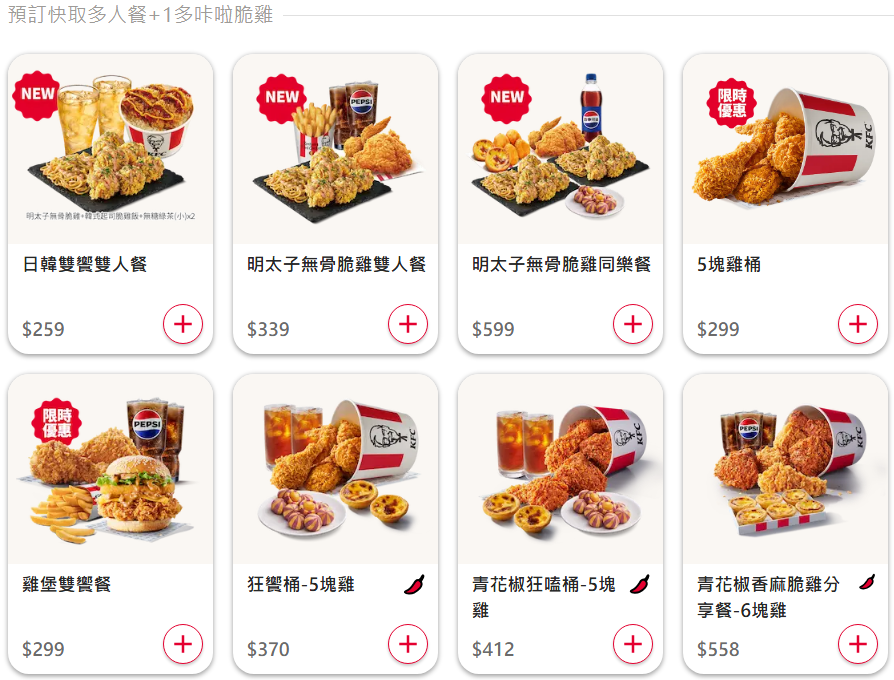
Task: View details of 明太子無骨脆雞雙人餐
Action: (x=335, y=150)
